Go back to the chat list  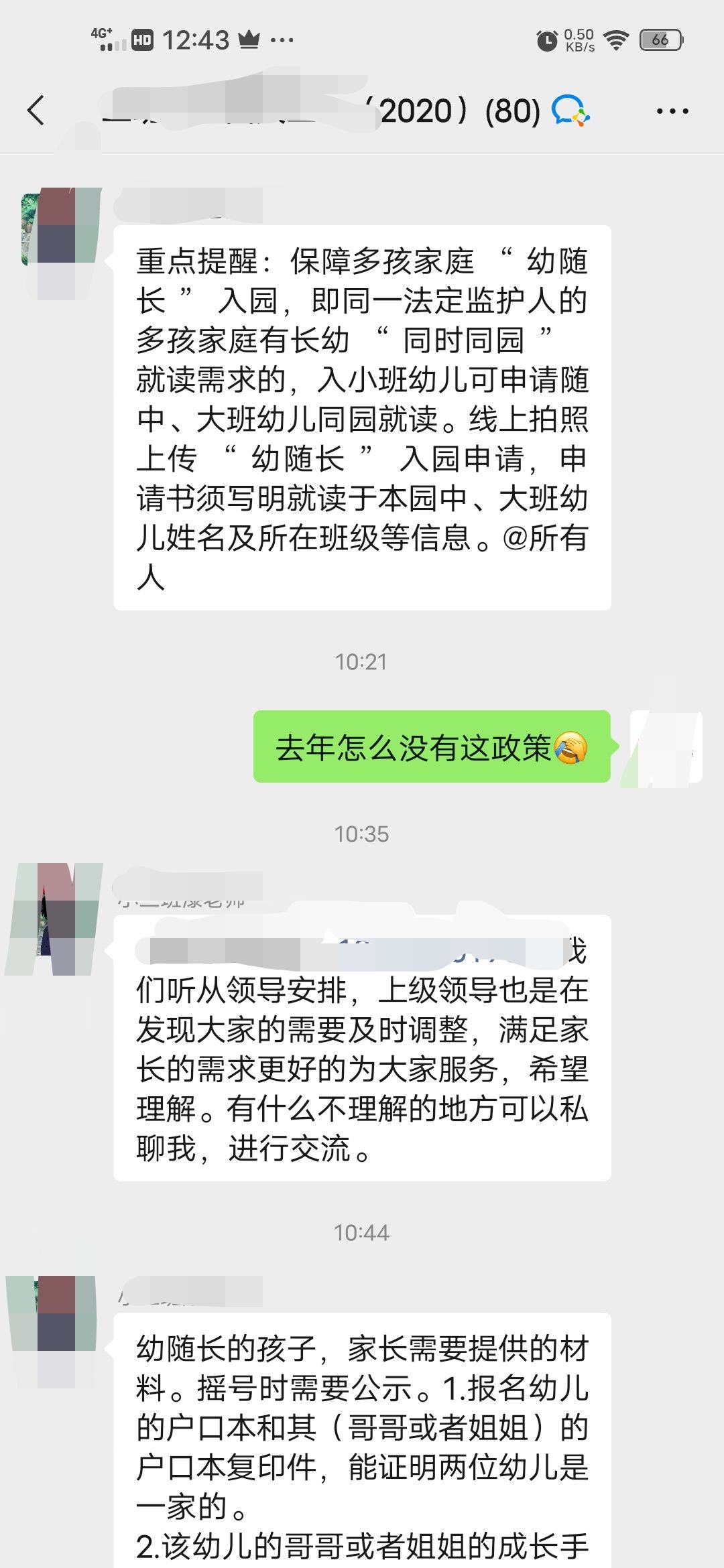point(36,111)
